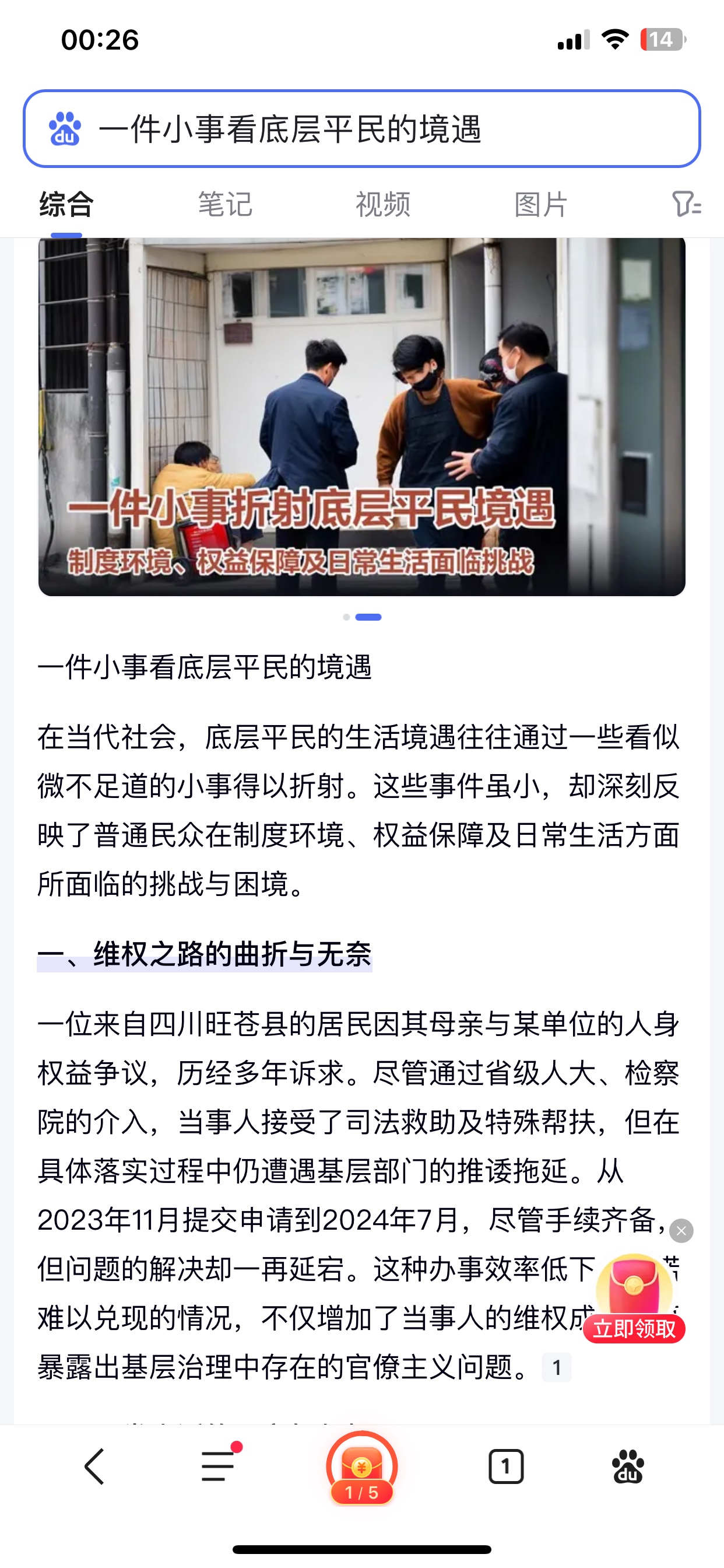724x1568 pixels.
Task: Open the bottom menu icon with red dot
Action: tap(218, 1466)
